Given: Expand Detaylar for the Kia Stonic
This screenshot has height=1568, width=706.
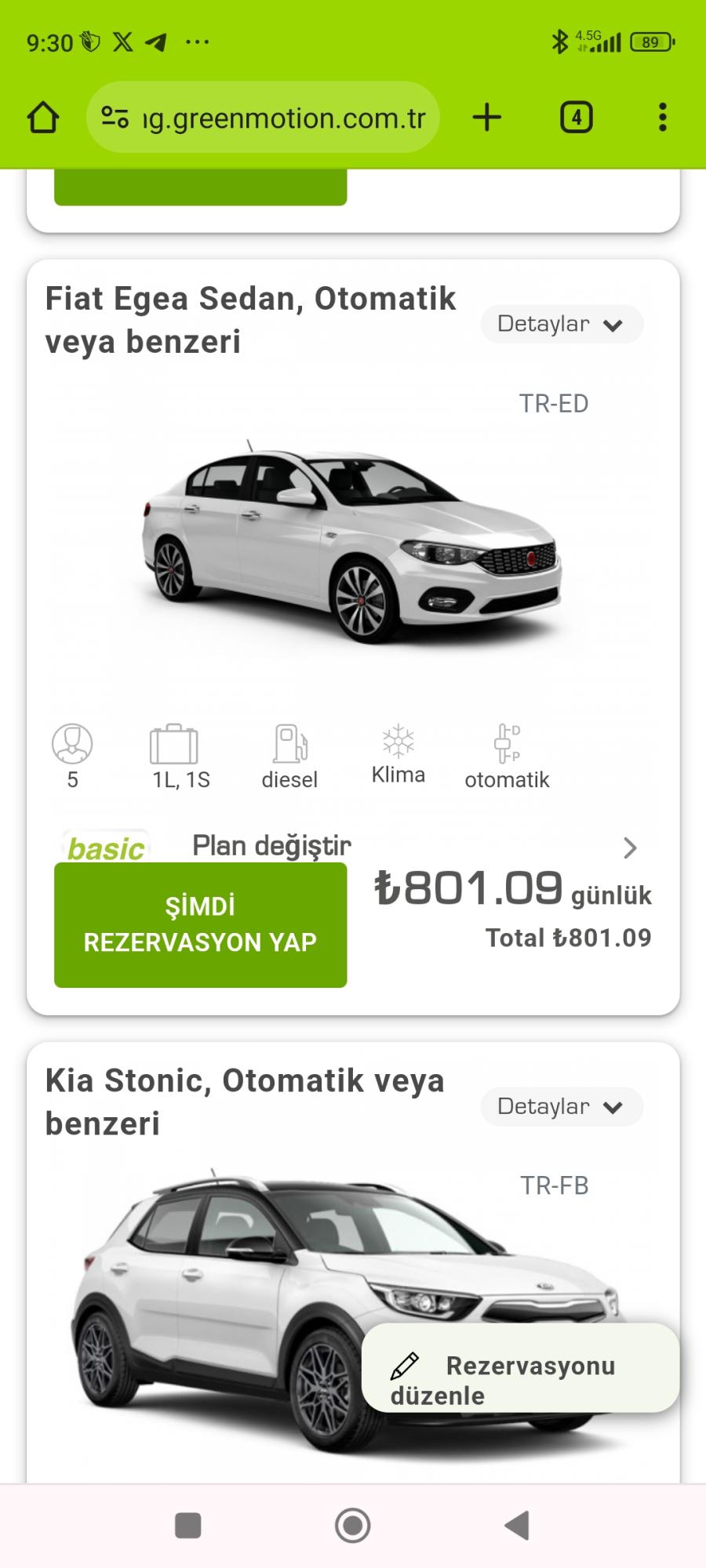Looking at the screenshot, I should pos(560,1107).
